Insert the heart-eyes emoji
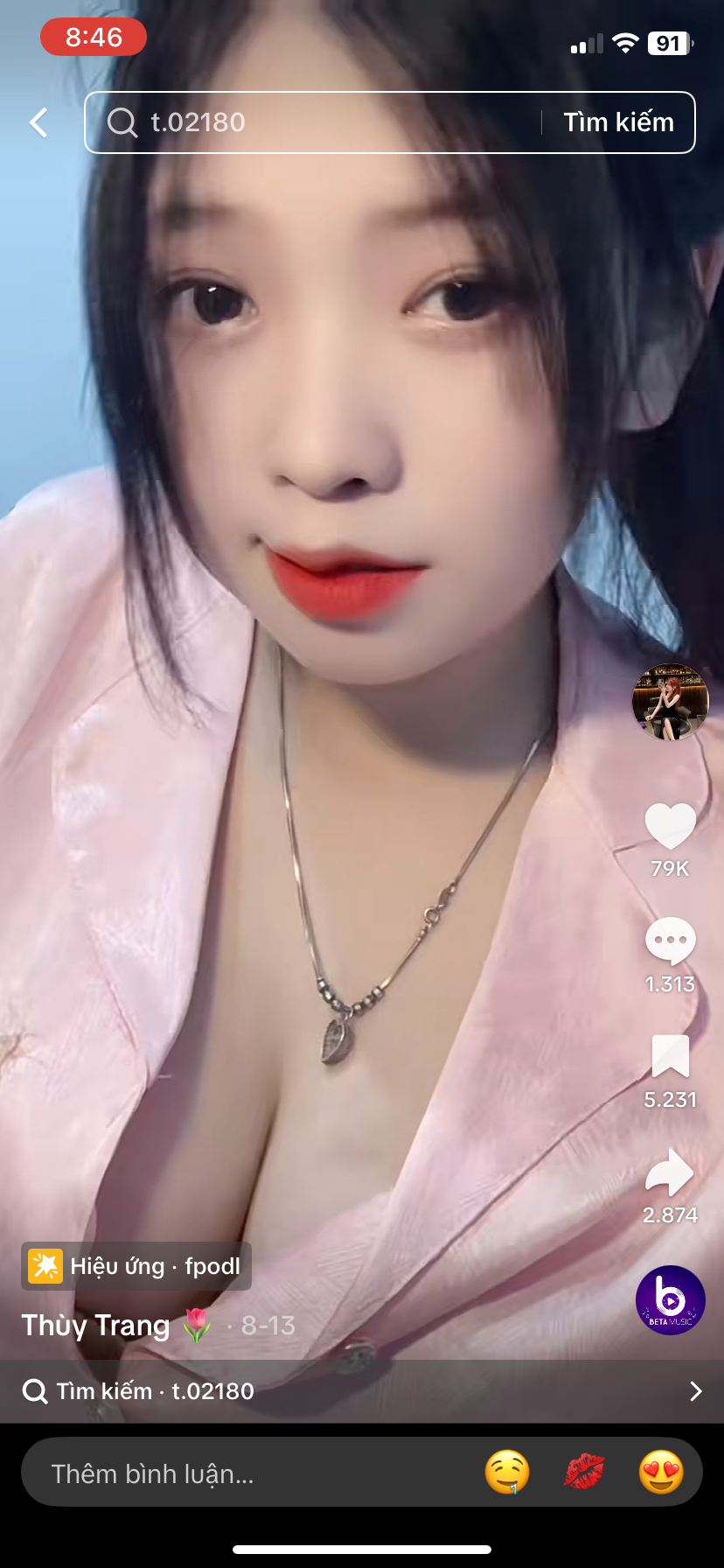This screenshot has width=724, height=1568. (x=661, y=1472)
